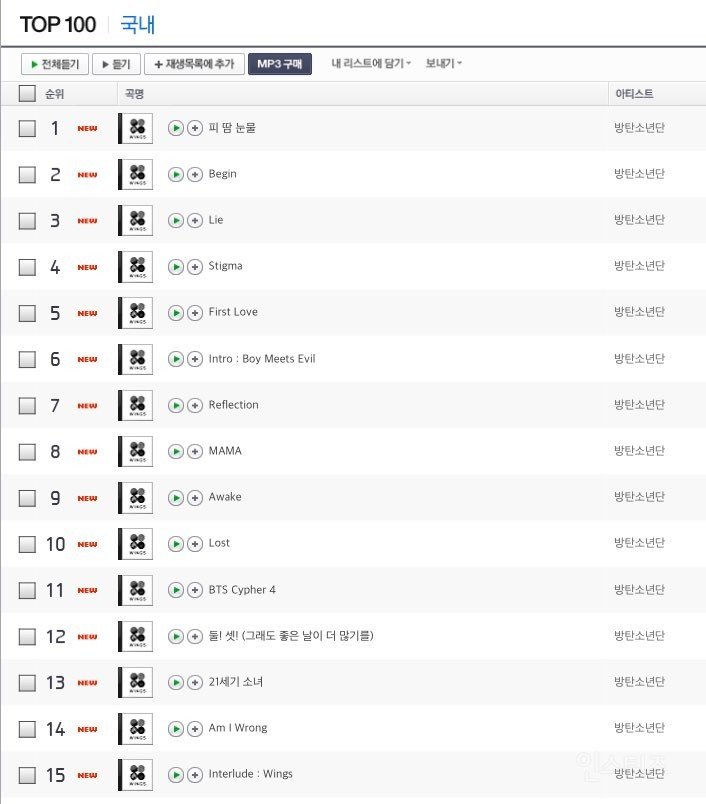
Task: Open the 보내기 dropdown
Action: click(x=443, y=63)
